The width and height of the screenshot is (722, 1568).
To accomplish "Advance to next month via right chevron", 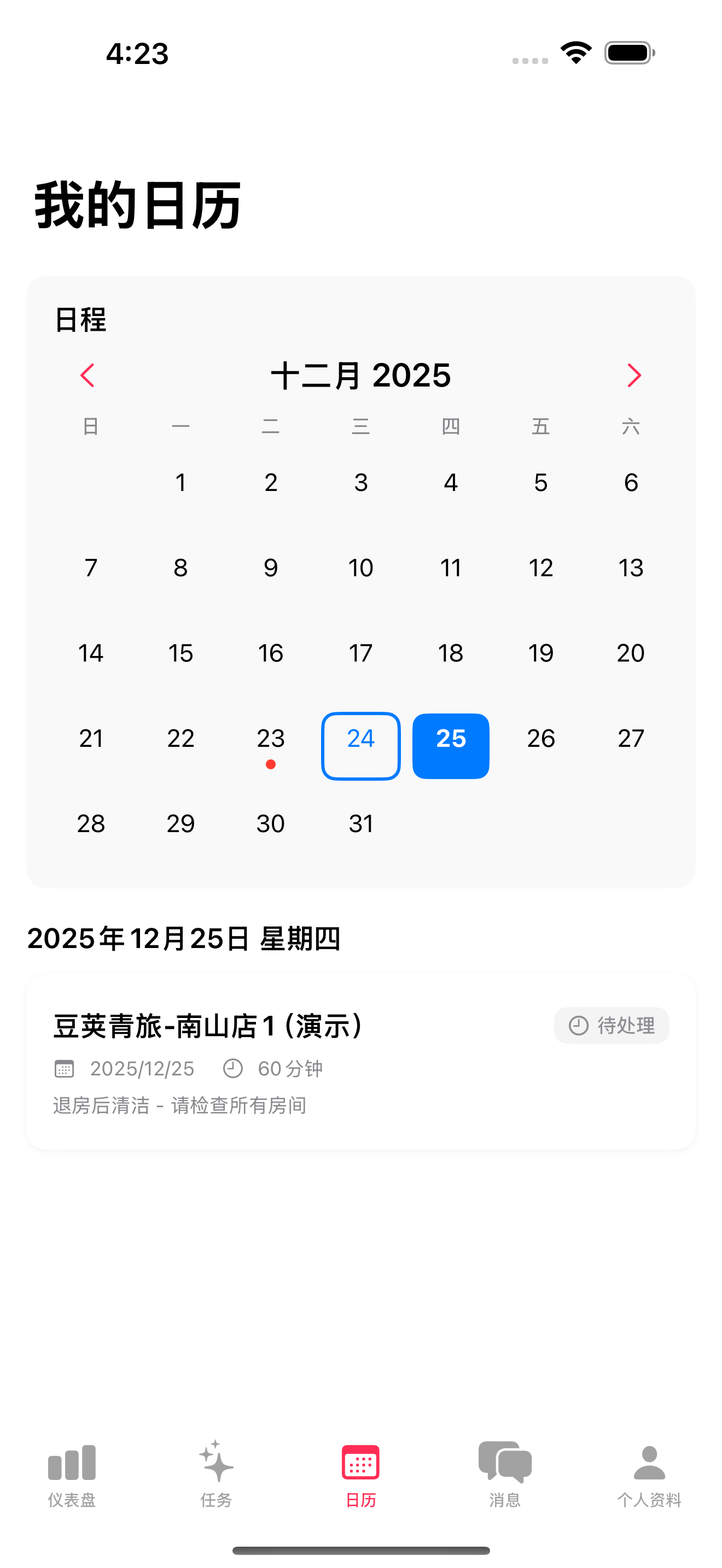I will [634, 376].
